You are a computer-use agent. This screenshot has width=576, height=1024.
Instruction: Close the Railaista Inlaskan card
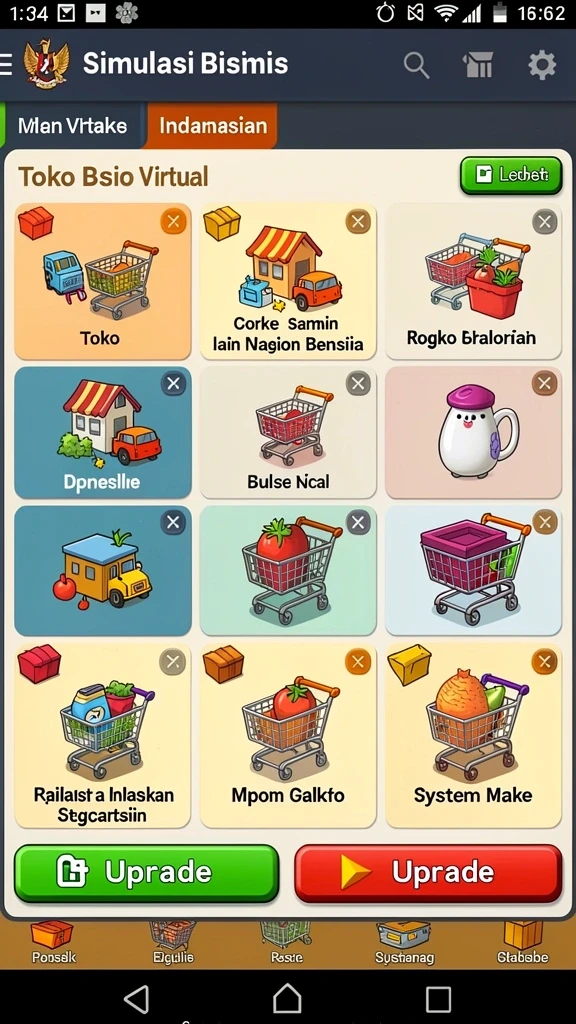click(x=172, y=663)
